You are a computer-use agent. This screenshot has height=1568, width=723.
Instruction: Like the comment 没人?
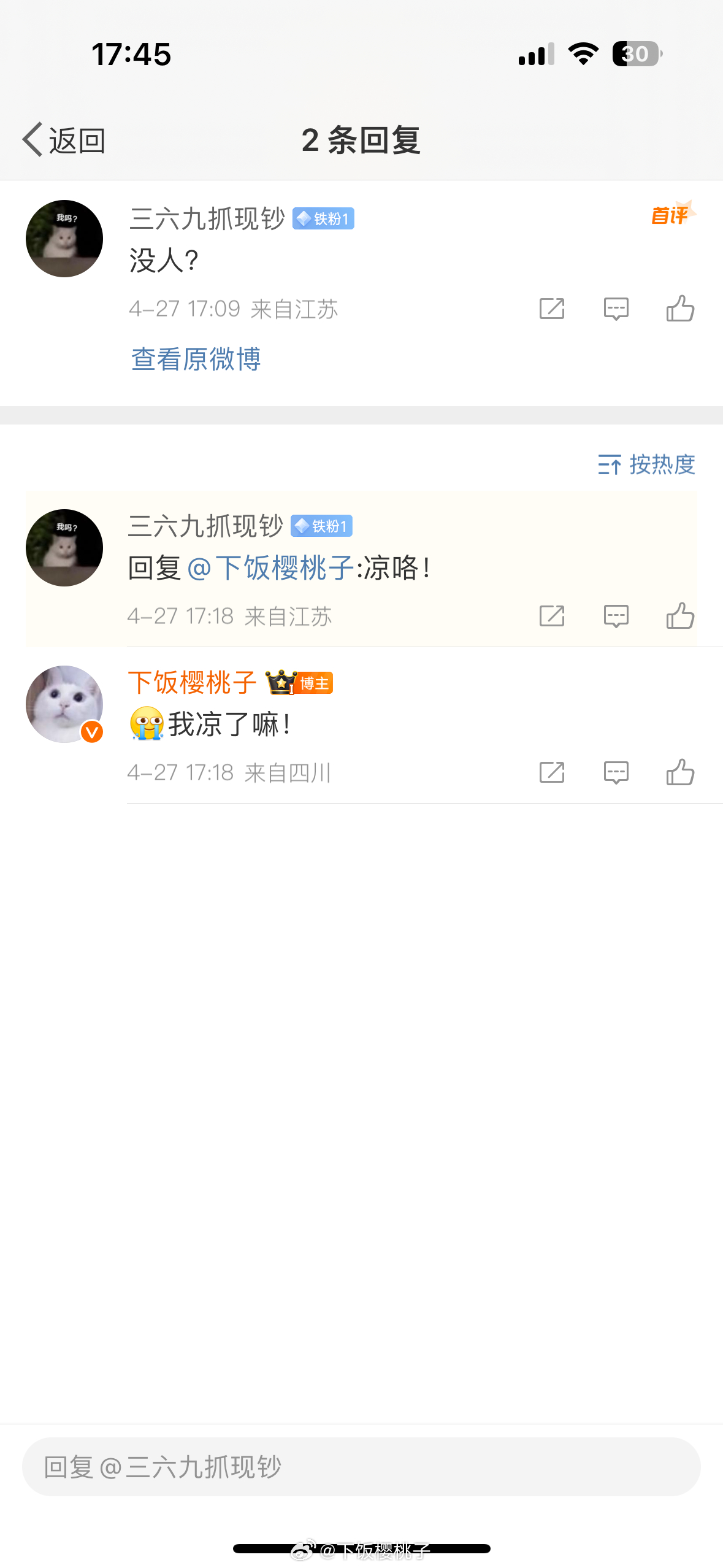point(680,309)
